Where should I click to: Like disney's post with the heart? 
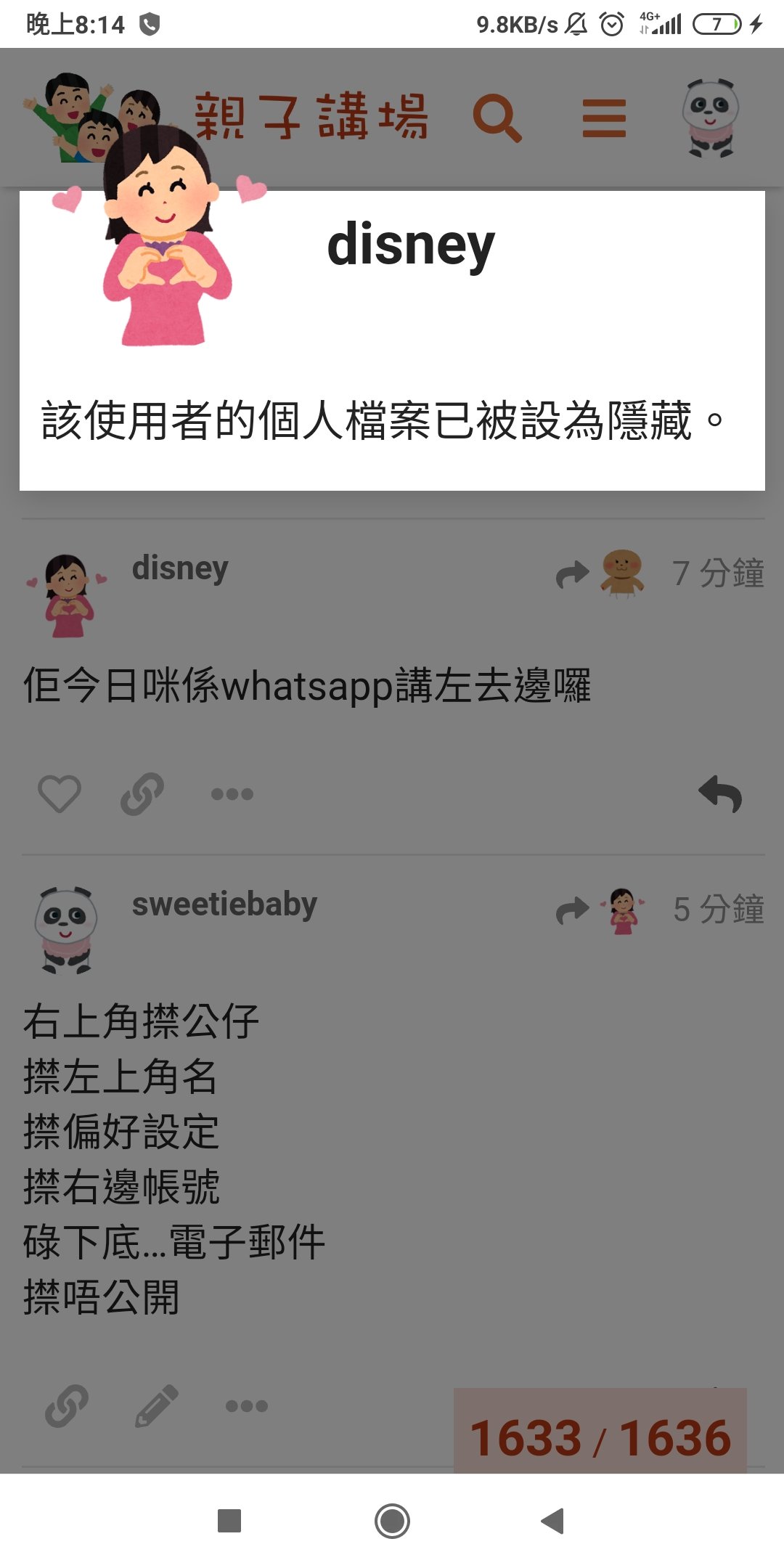[60, 793]
